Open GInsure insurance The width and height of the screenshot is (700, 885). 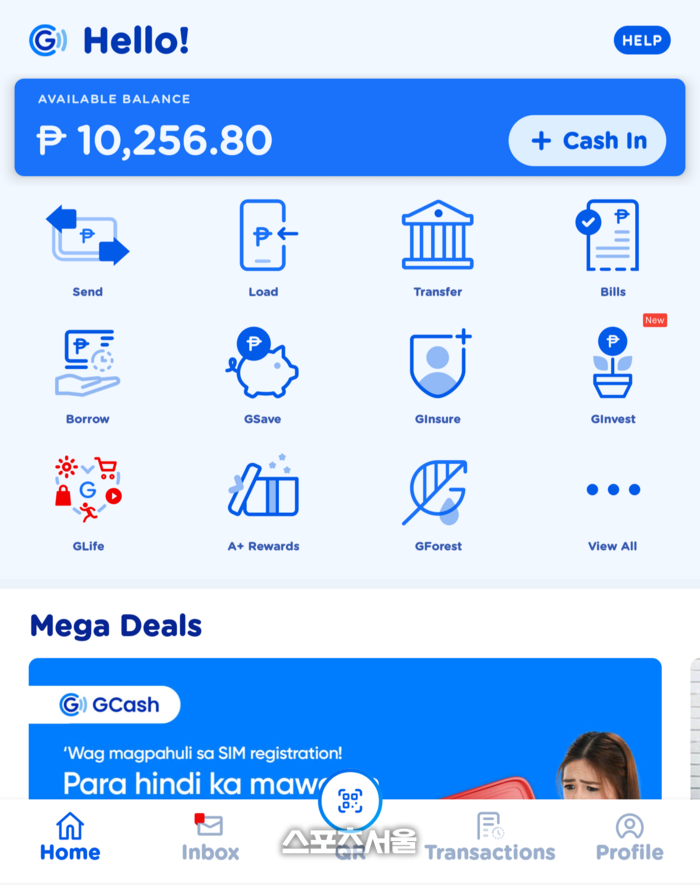(438, 374)
